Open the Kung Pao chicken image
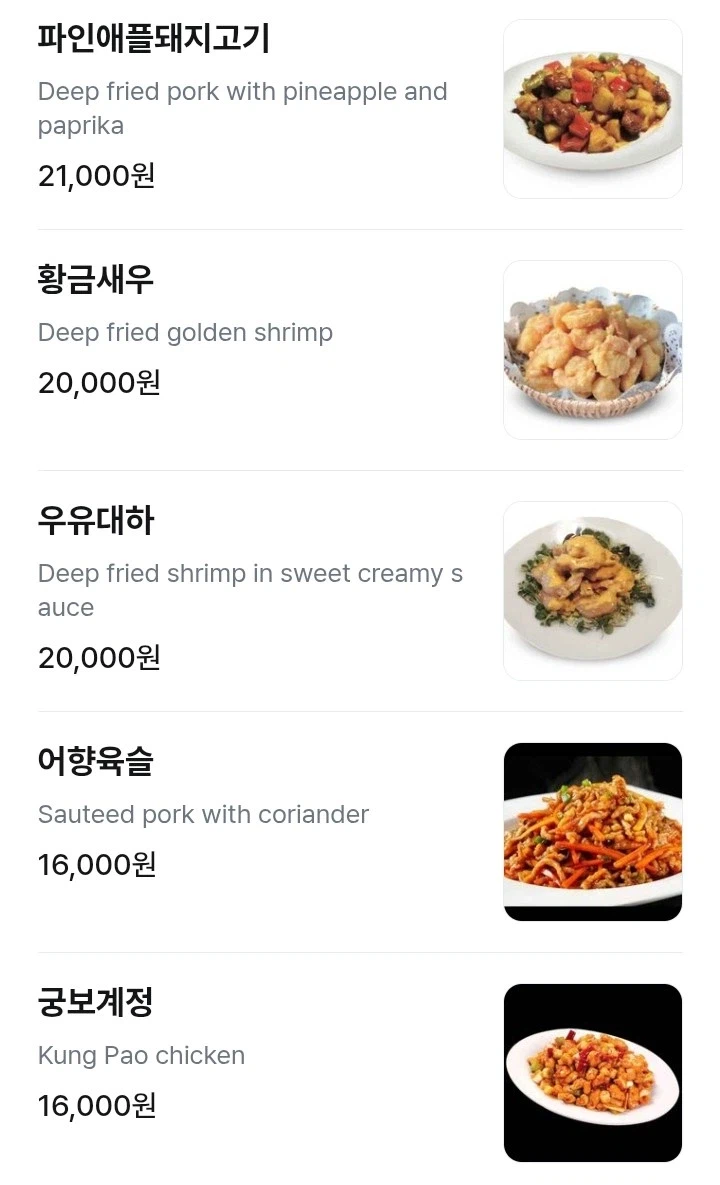 592,1072
